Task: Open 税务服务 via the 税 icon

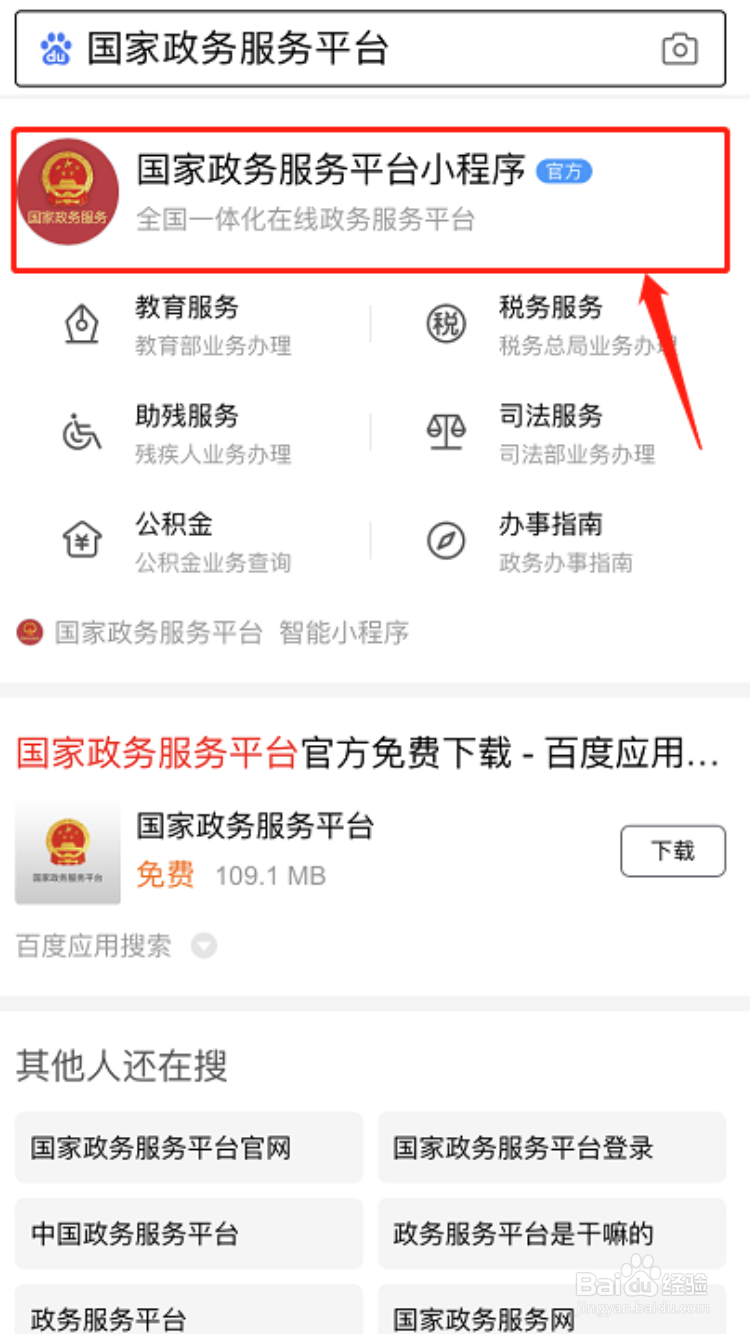Action: pos(447,325)
